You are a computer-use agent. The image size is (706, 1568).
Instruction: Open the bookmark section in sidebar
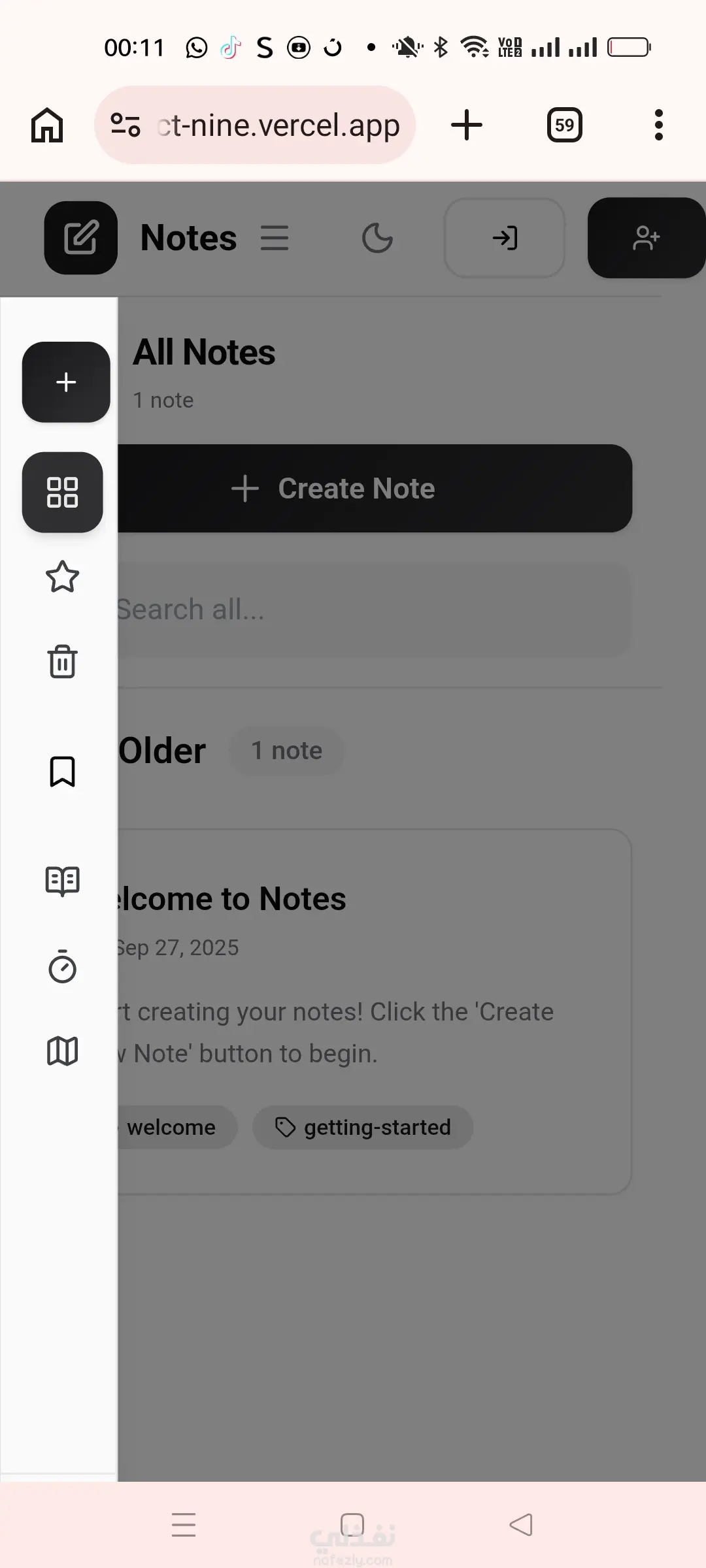(63, 772)
